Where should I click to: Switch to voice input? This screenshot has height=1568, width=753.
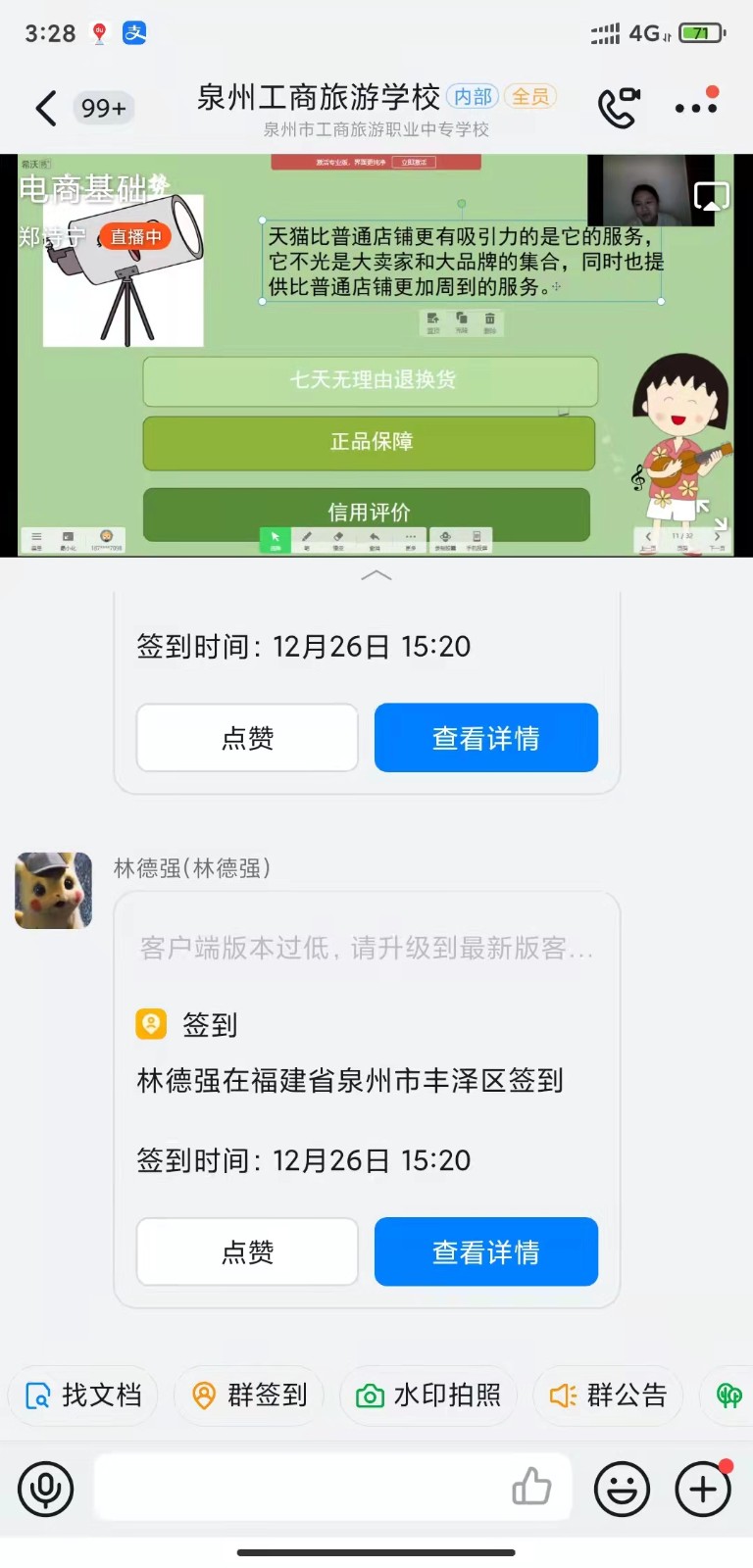click(45, 1489)
